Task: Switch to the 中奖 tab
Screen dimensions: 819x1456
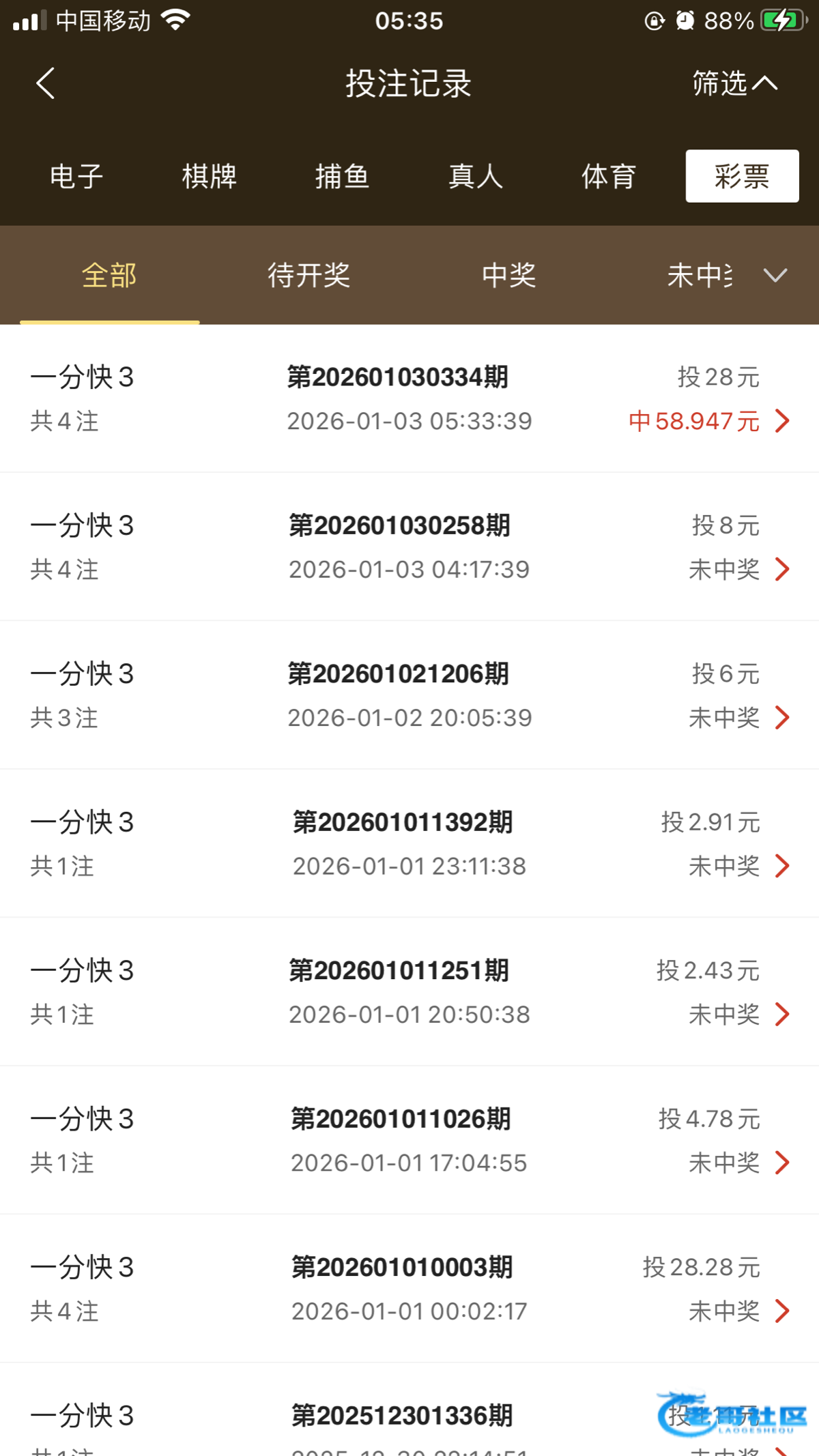Action: [x=509, y=276]
